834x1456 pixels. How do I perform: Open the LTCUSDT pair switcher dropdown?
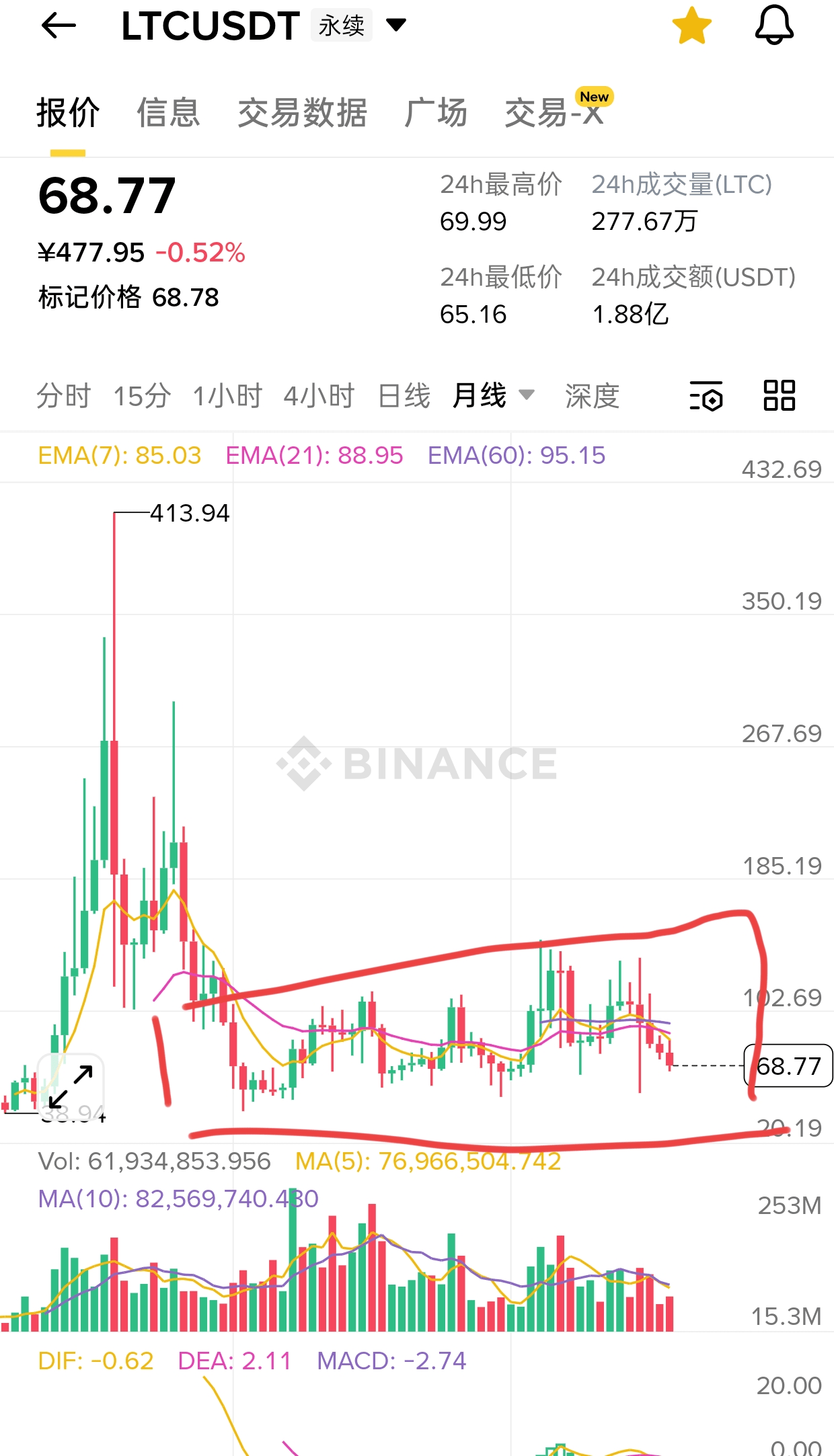(396, 26)
